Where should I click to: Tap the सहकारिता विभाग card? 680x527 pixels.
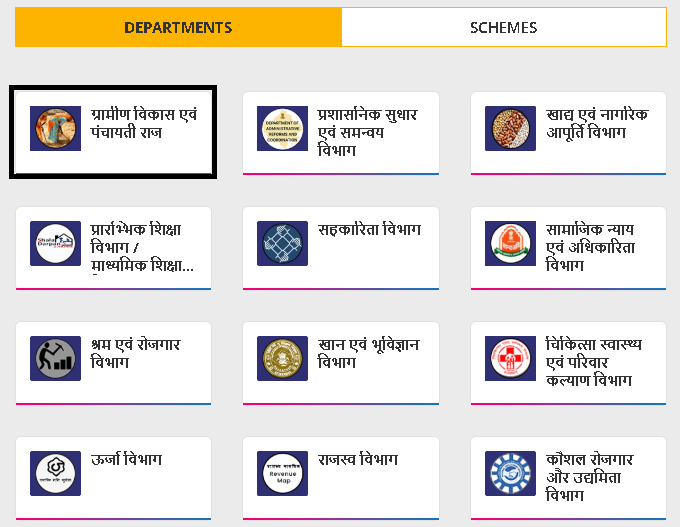tap(341, 247)
